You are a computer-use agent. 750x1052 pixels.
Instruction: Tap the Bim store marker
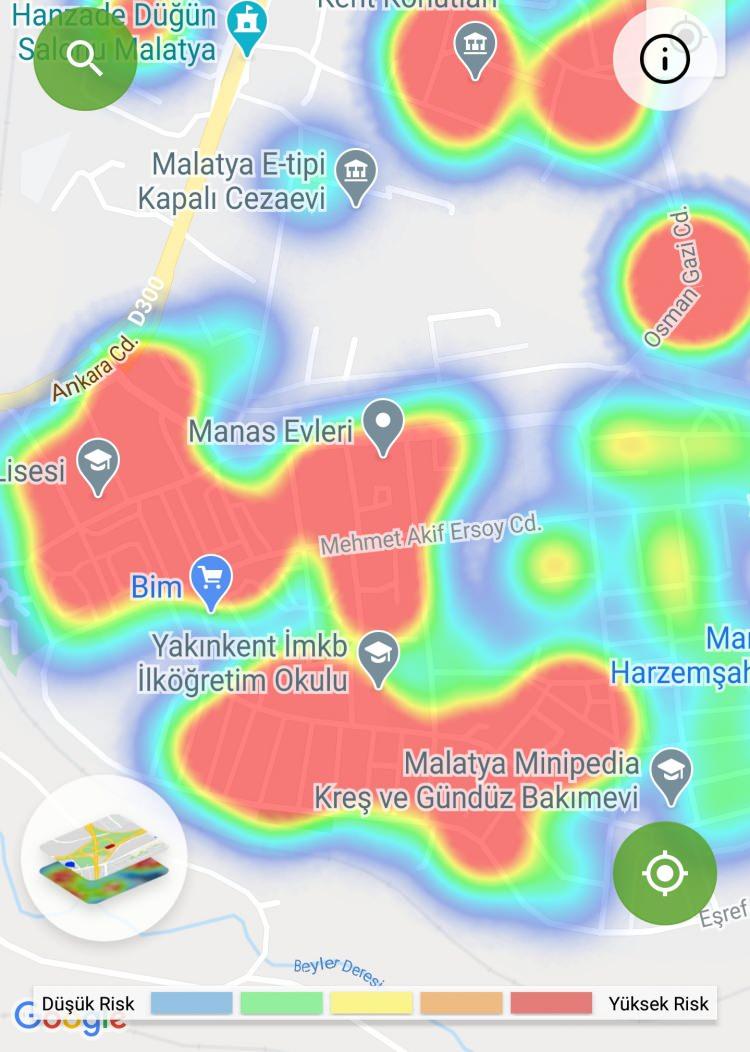[x=211, y=580]
